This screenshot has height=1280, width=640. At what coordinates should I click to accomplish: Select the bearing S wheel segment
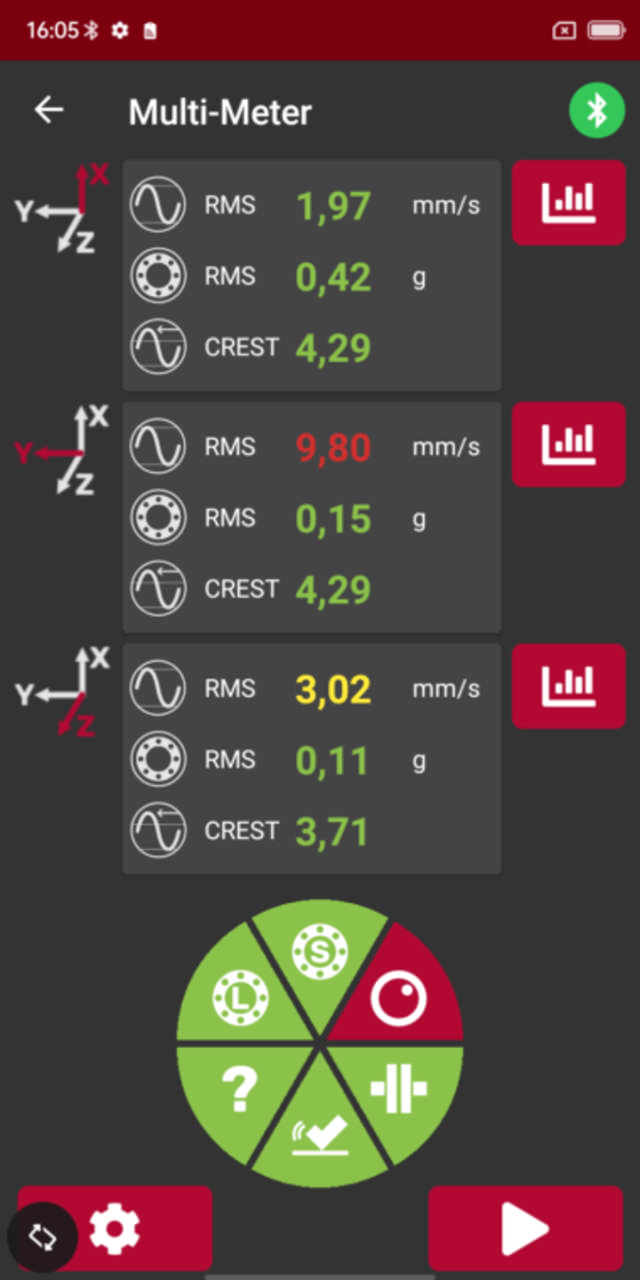pyautogui.click(x=320, y=953)
